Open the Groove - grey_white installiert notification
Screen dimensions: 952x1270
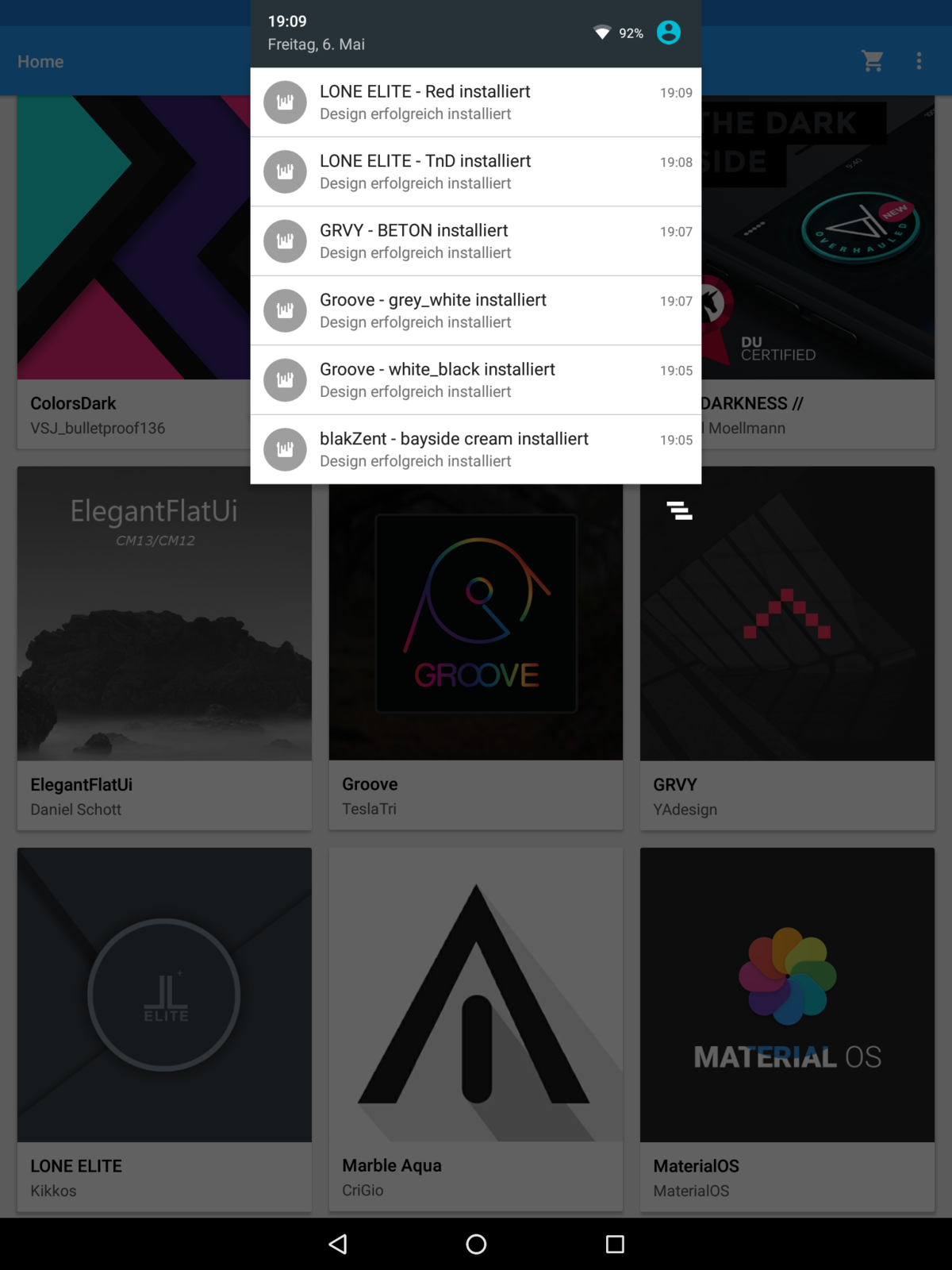coord(476,310)
